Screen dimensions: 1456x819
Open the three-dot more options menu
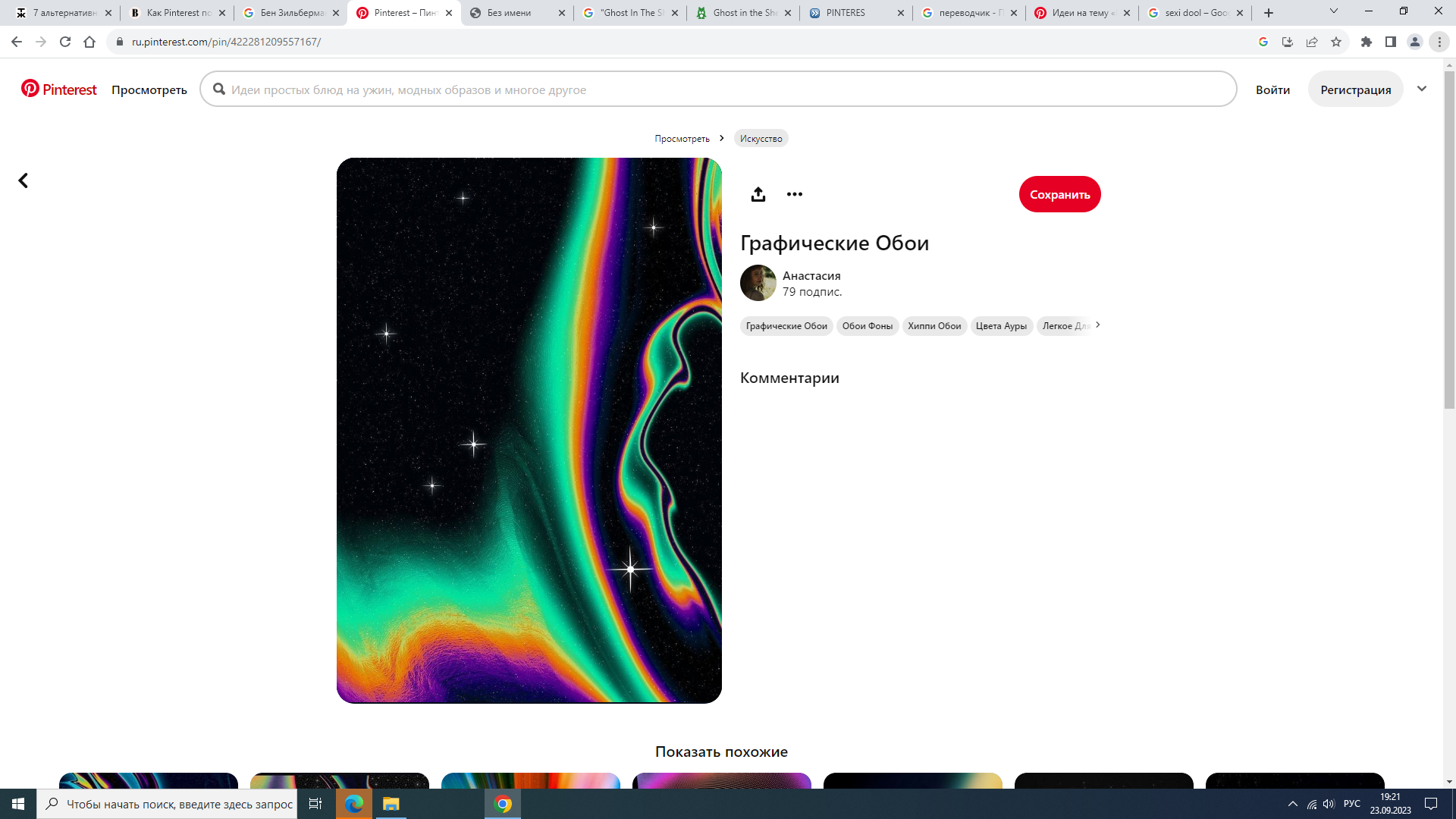click(794, 194)
